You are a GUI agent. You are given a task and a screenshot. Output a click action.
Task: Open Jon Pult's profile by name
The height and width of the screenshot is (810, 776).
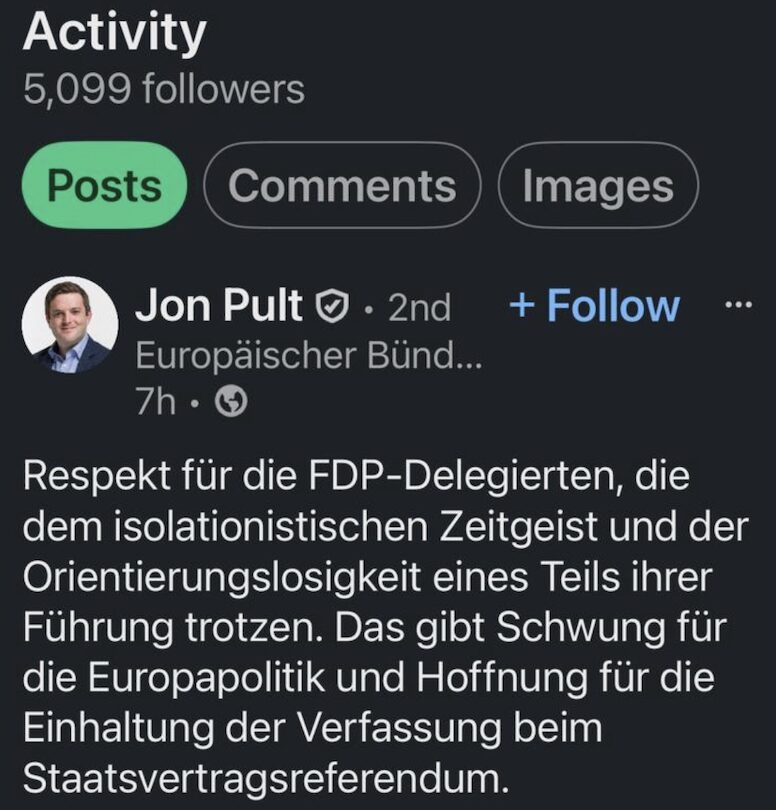point(218,306)
